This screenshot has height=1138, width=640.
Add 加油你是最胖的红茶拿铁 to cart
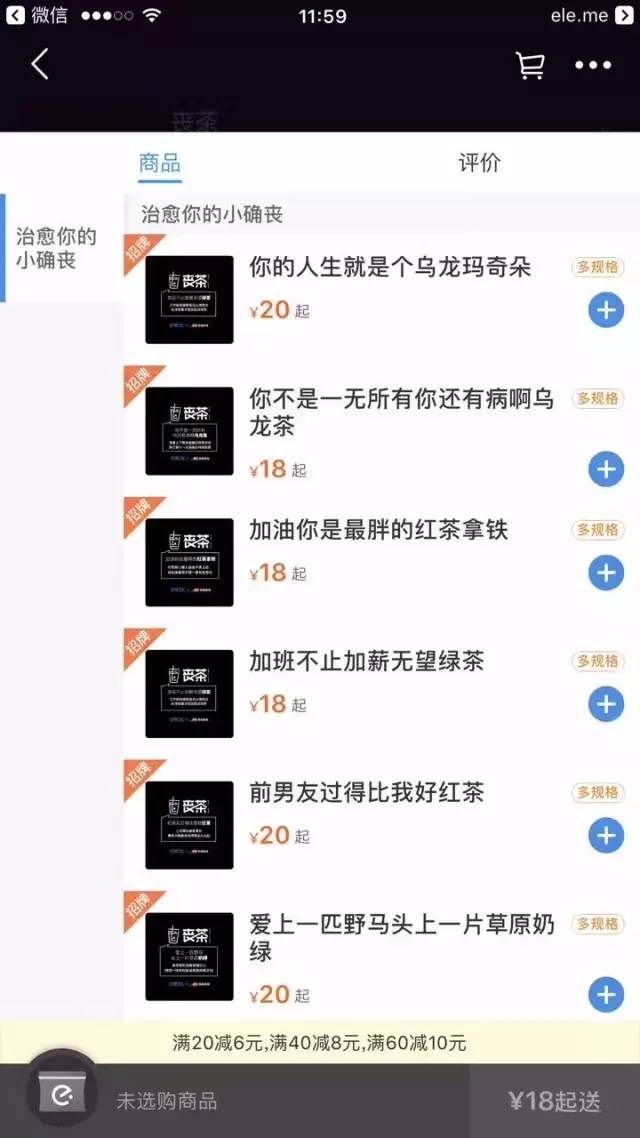coord(606,573)
